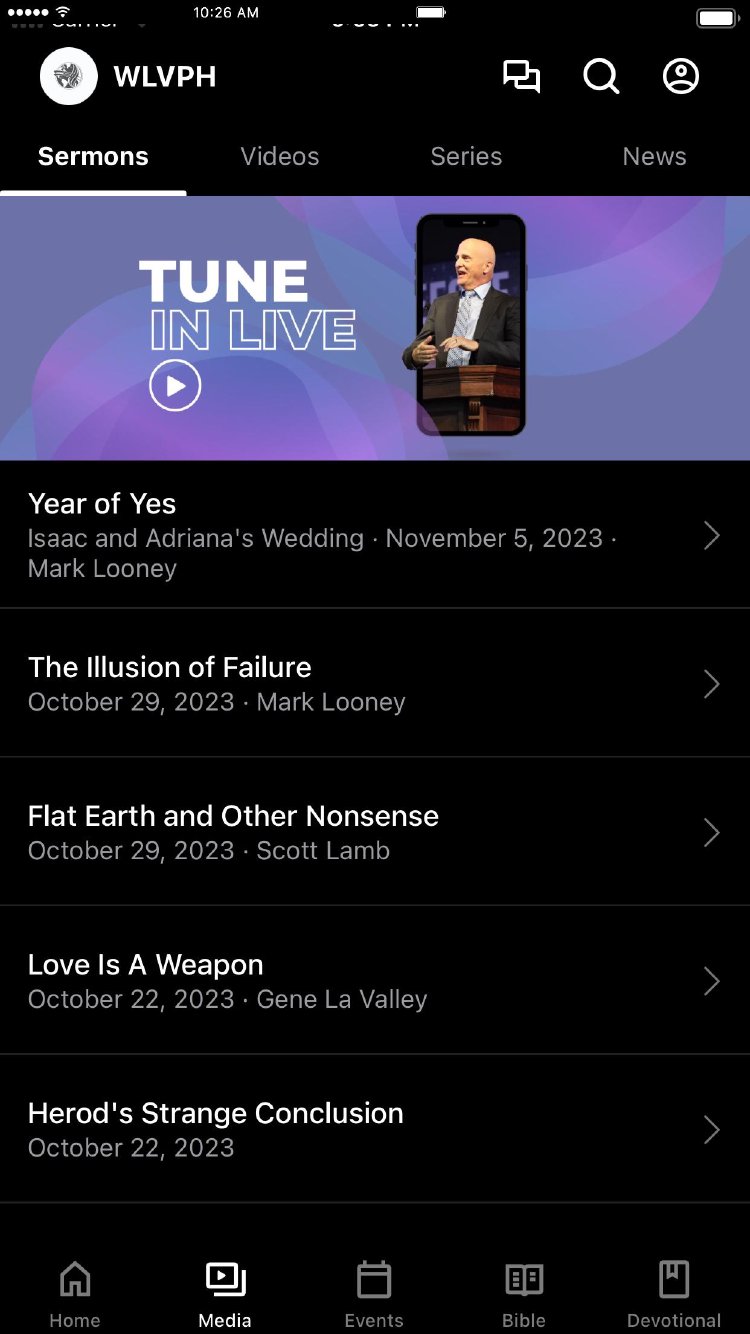
Task: Open the Year of Yes sermon
Action: 375,535
